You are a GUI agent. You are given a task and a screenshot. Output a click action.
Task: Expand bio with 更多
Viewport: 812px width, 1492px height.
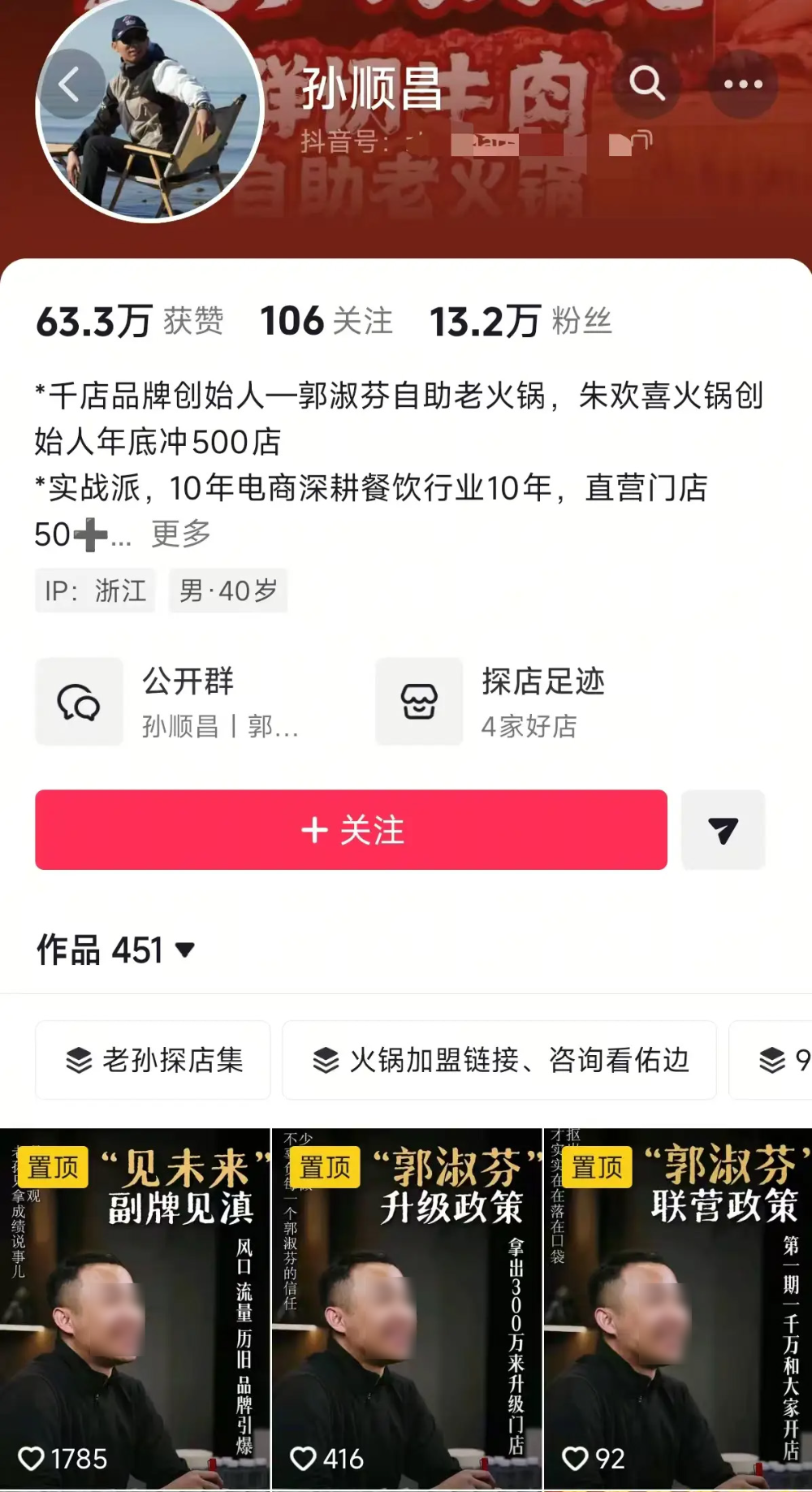(x=181, y=534)
